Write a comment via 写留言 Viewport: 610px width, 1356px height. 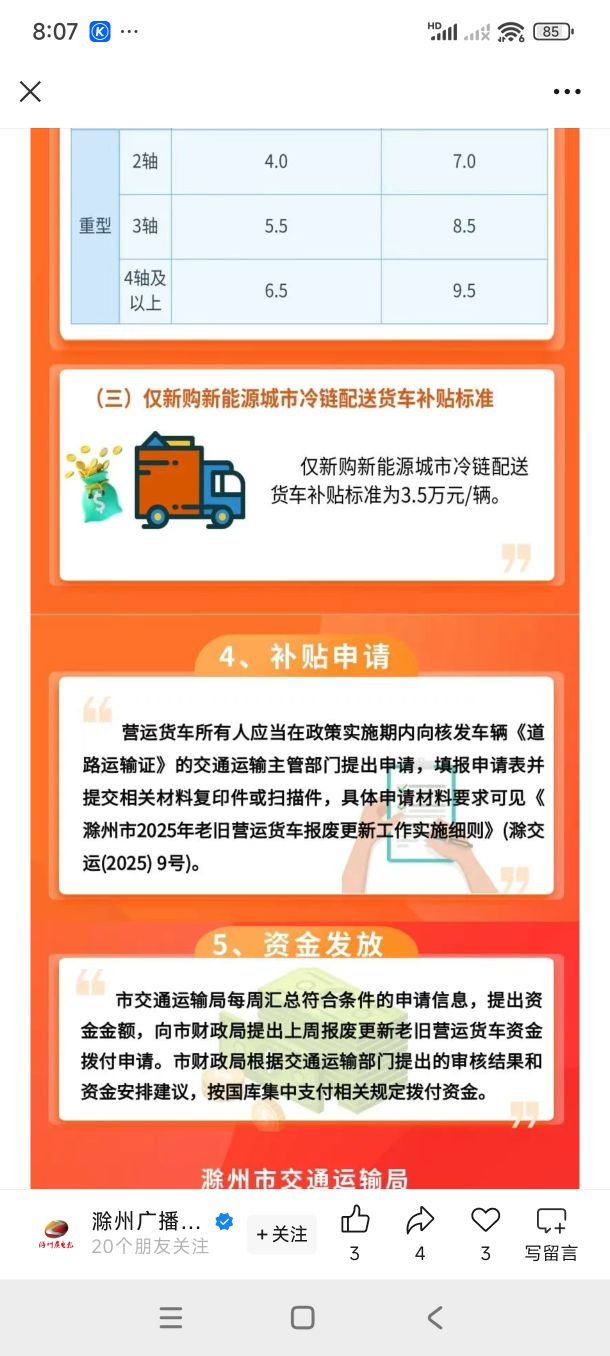(x=551, y=1233)
